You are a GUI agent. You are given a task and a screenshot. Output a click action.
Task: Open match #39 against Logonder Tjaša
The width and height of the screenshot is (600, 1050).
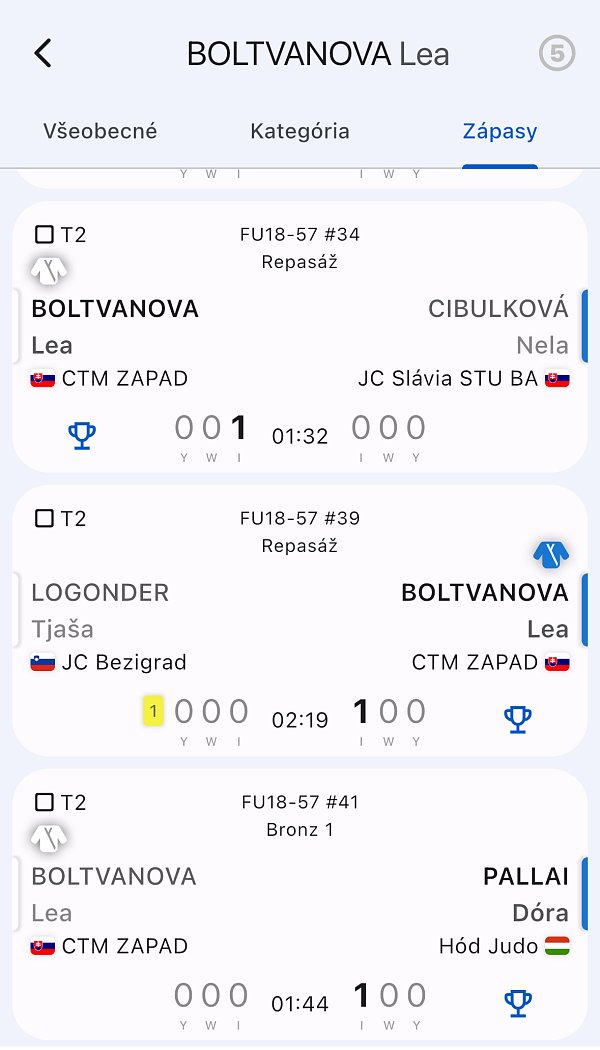(300, 621)
